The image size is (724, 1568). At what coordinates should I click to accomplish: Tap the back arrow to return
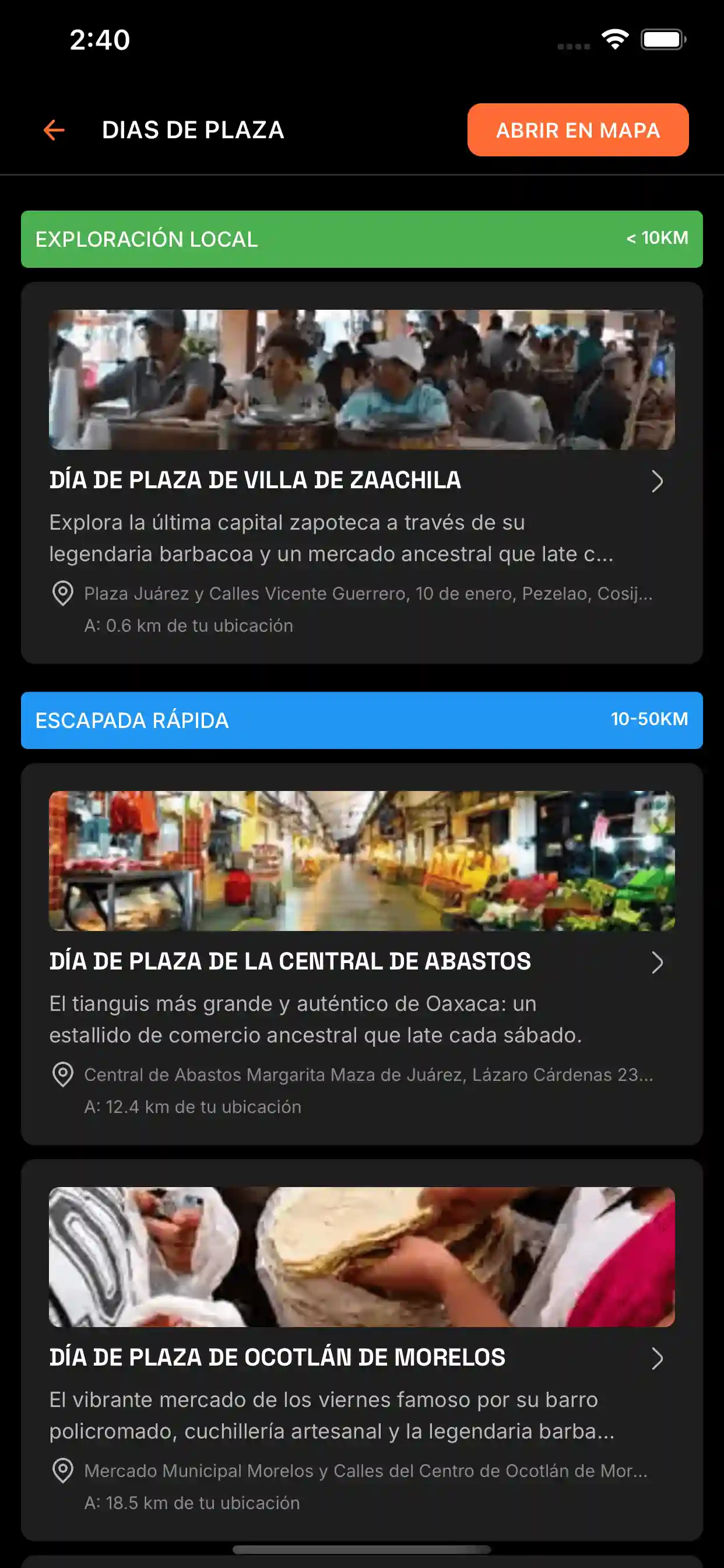(x=54, y=129)
